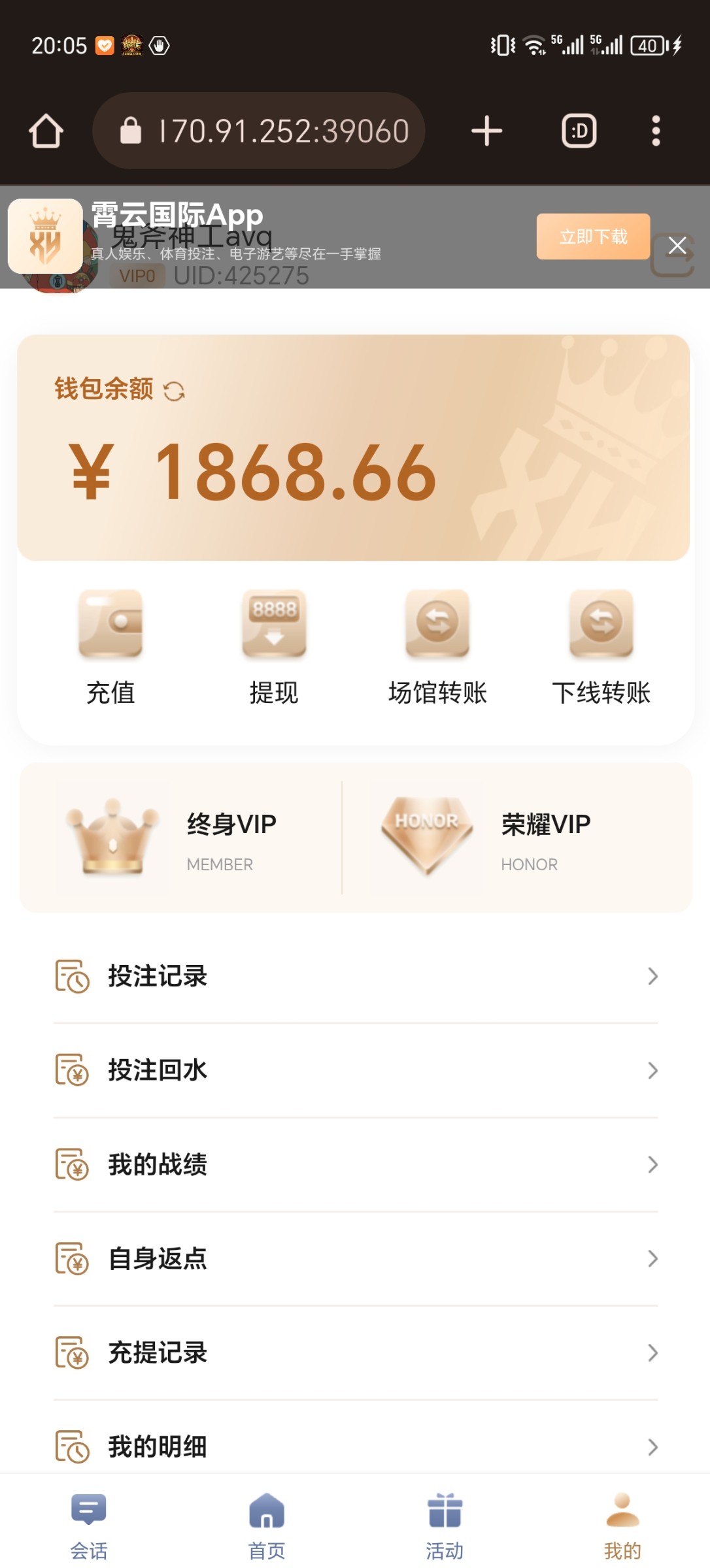This screenshot has width=710, height=1568.
Task: Dismiss the app download banner
Action: coord(677,246)
